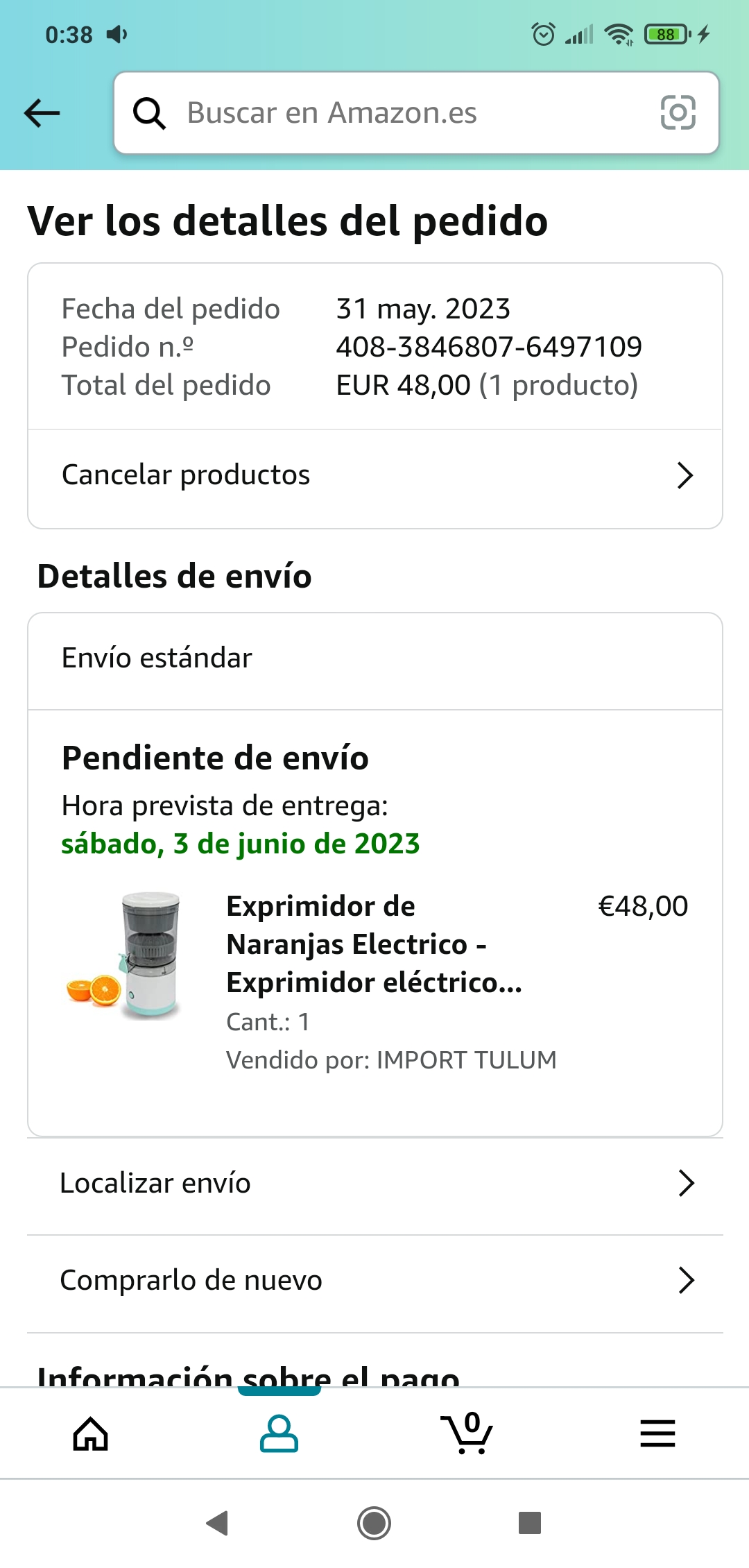
Task: Go back using the top arrow
Action: pos(42,113)
